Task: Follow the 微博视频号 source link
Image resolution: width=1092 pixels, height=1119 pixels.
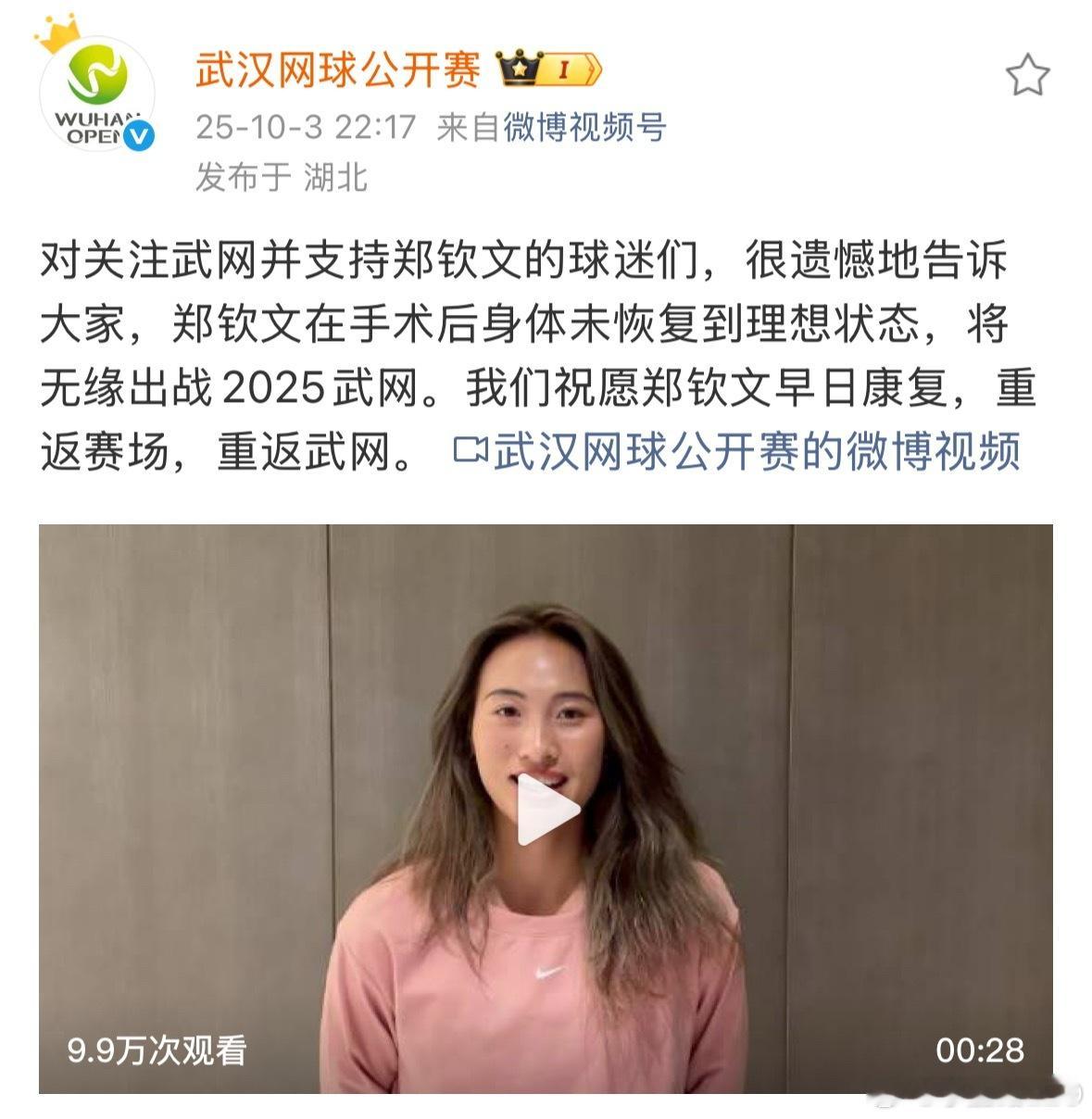Action: coord(584,127)
